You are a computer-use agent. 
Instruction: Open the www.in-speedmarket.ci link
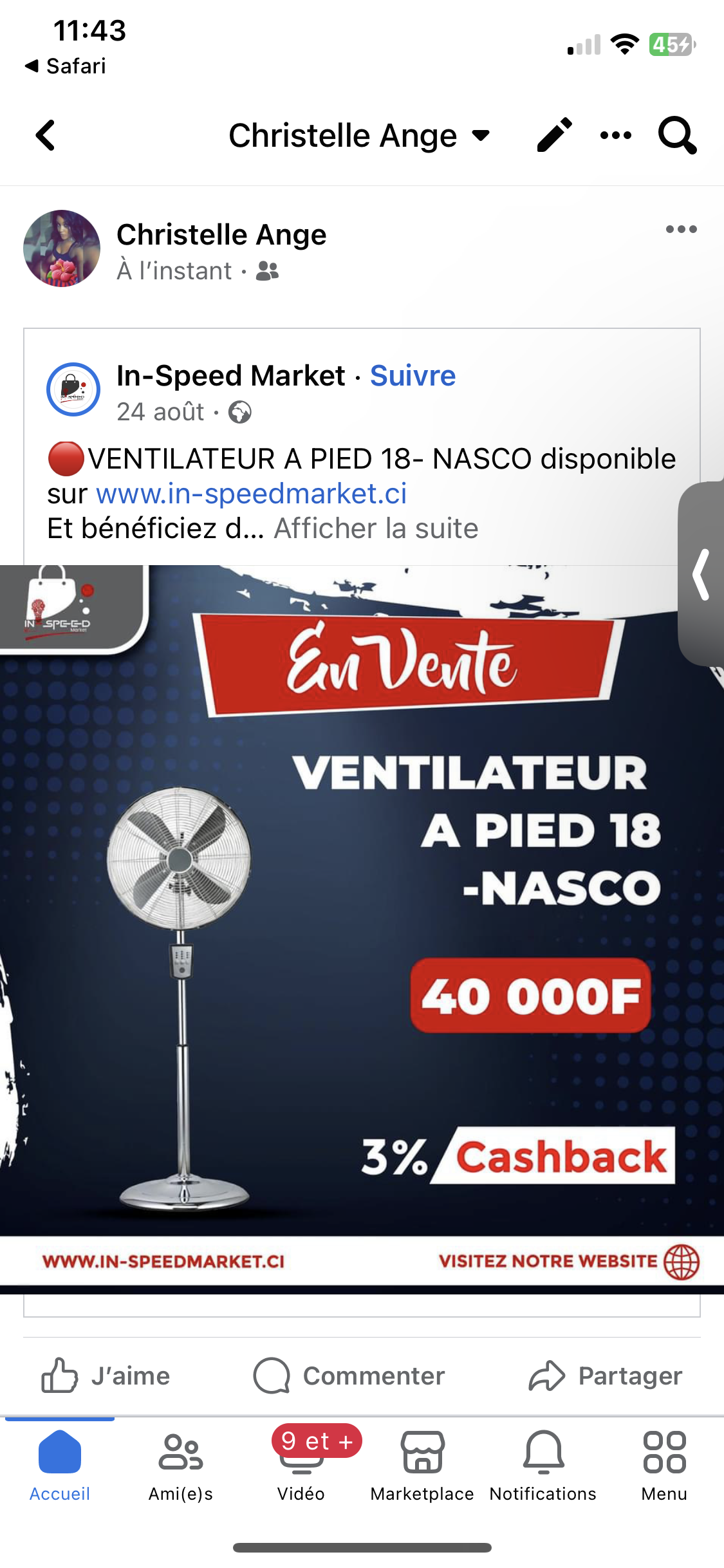(251, 494)
